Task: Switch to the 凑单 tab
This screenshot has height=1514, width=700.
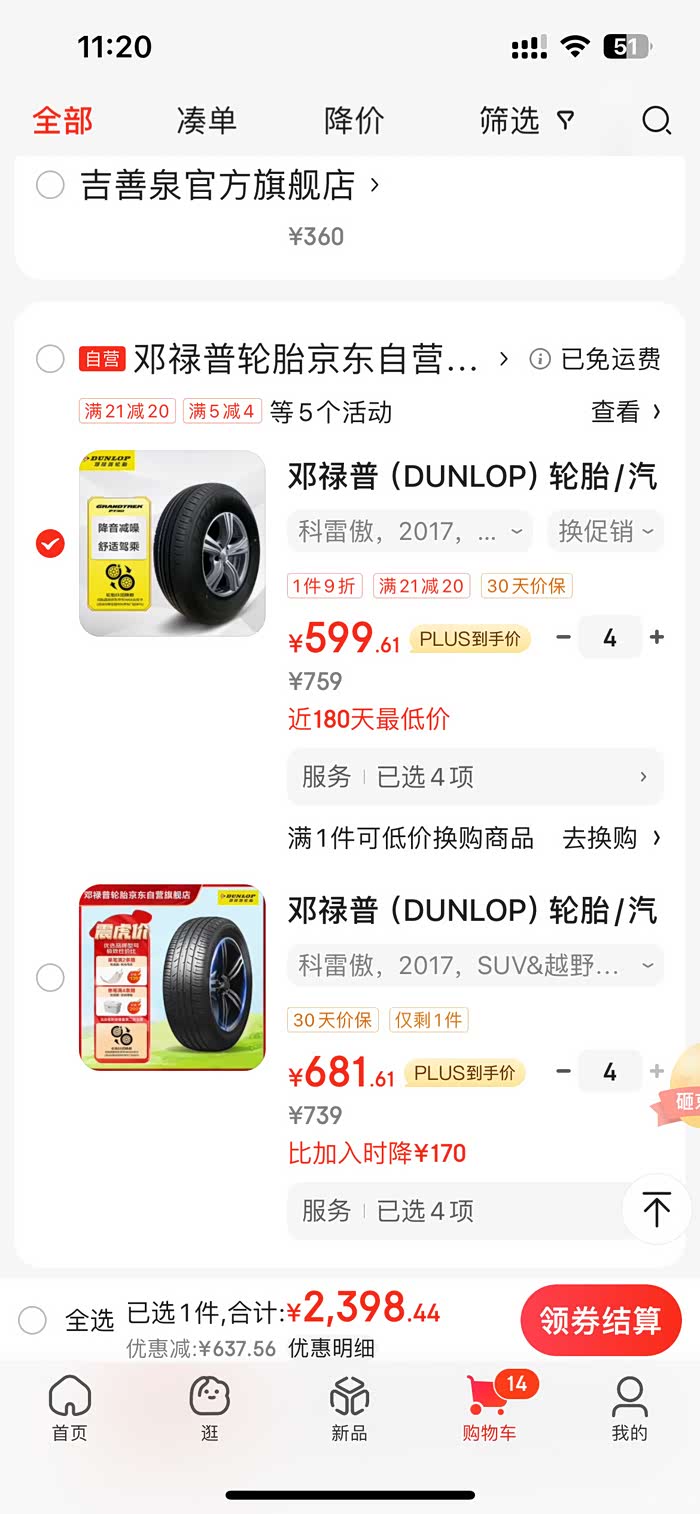Action: [x=206, y=121]
